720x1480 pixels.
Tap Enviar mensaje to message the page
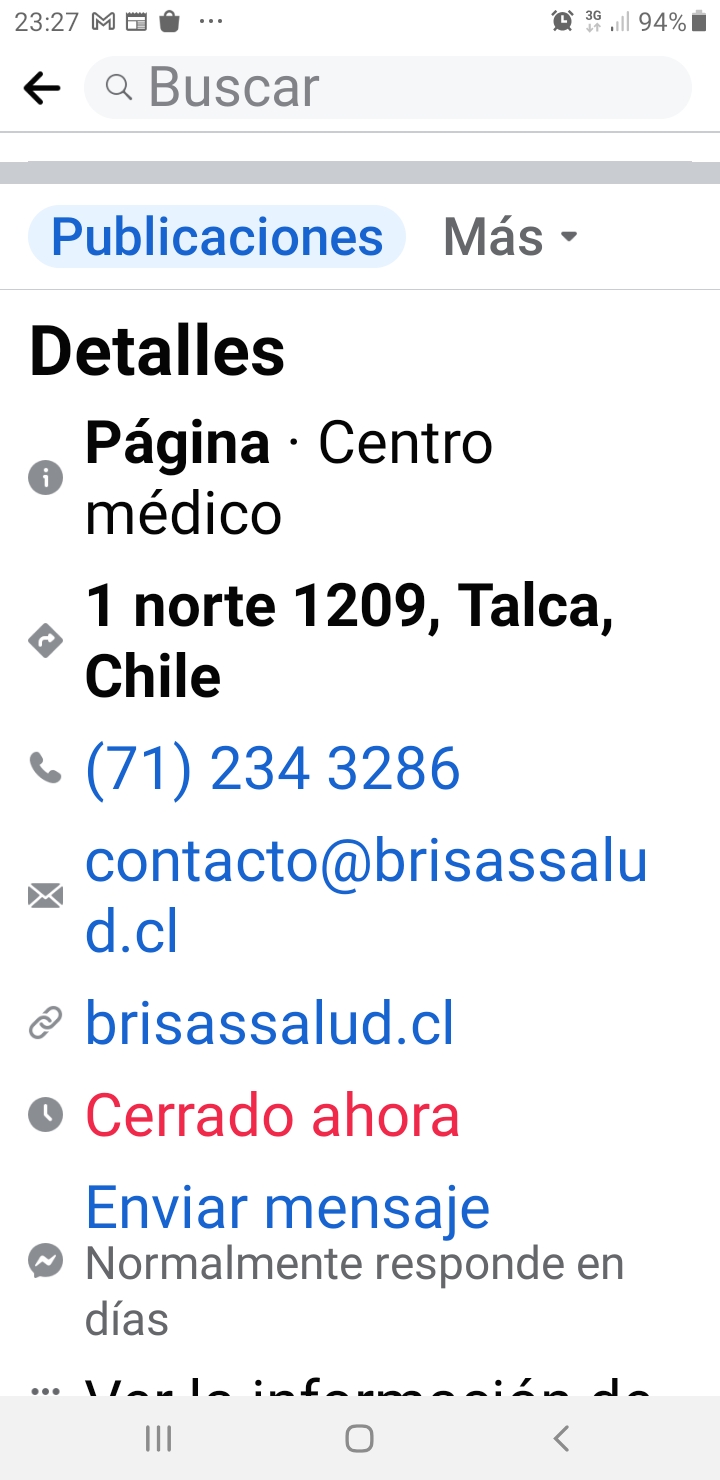coord(288,1207)
